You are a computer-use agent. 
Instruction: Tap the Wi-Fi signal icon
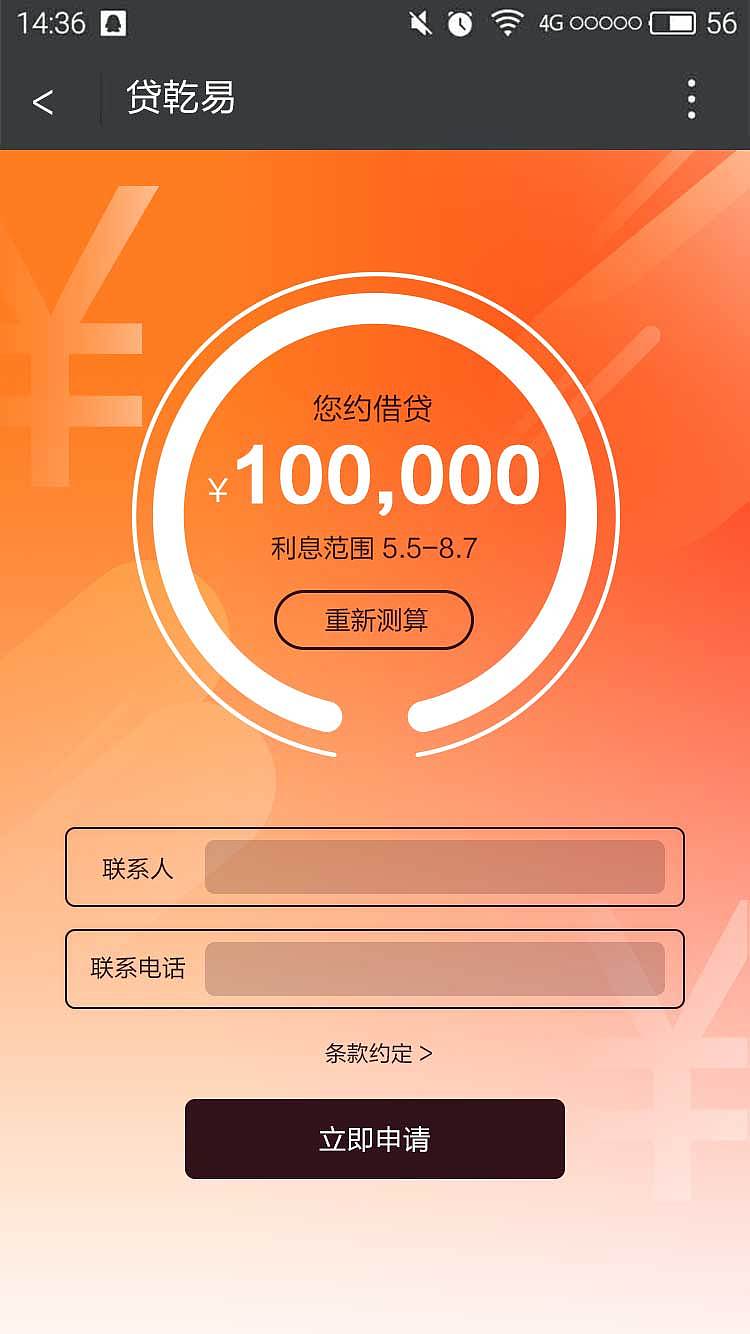[509, 20]
